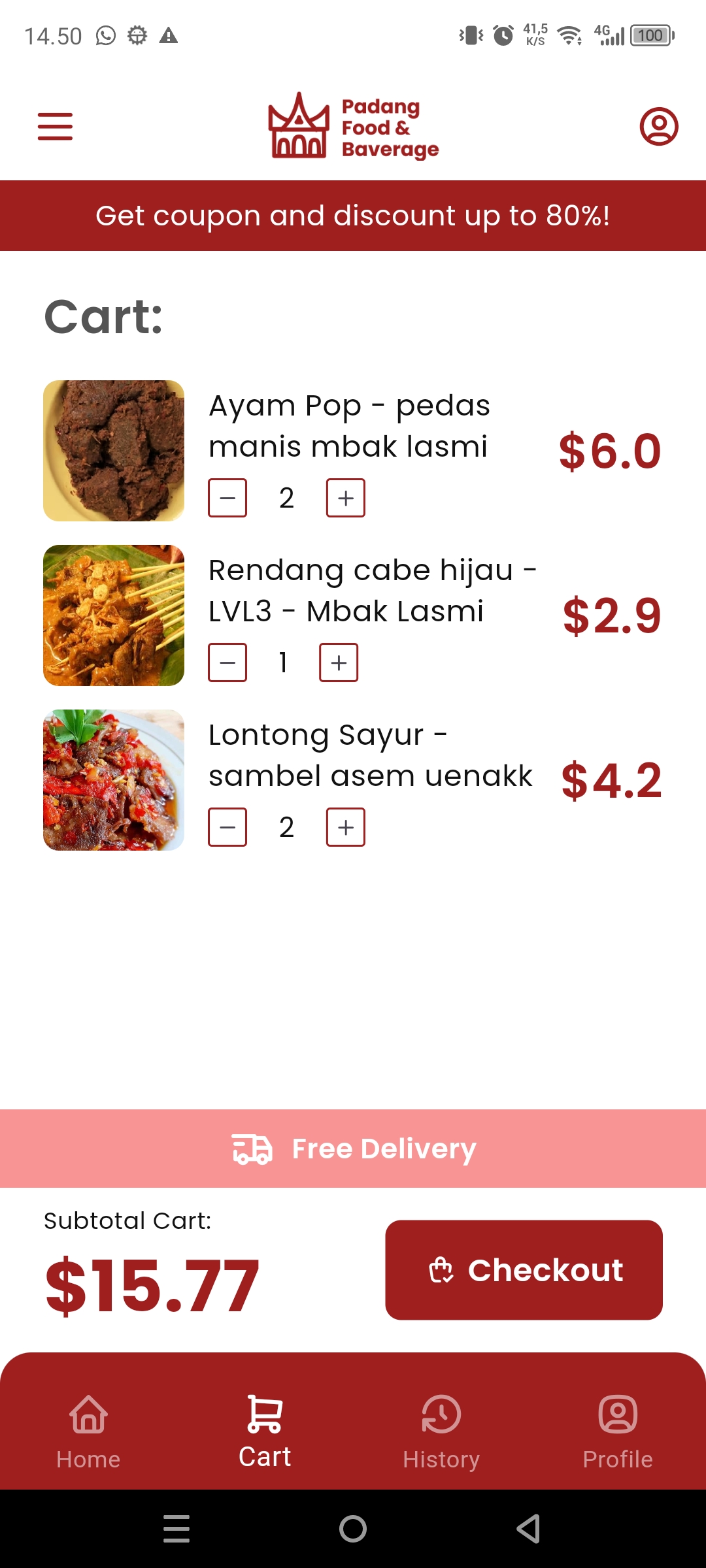Switch to the Home tab
Viewport: 706px width, 1568px height.
coord(88,1432)
